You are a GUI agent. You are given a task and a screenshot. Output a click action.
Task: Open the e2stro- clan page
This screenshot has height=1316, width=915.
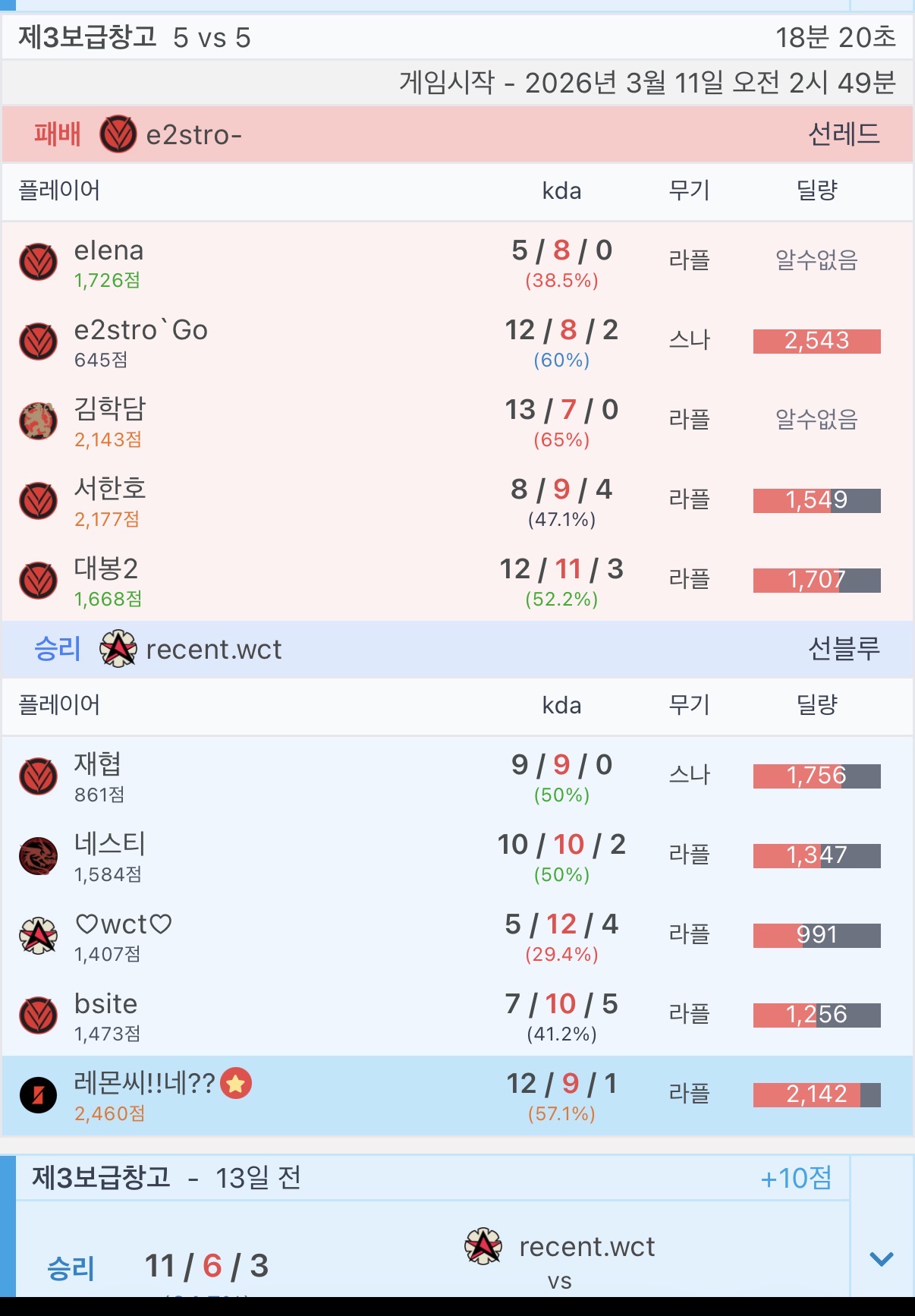193,135
